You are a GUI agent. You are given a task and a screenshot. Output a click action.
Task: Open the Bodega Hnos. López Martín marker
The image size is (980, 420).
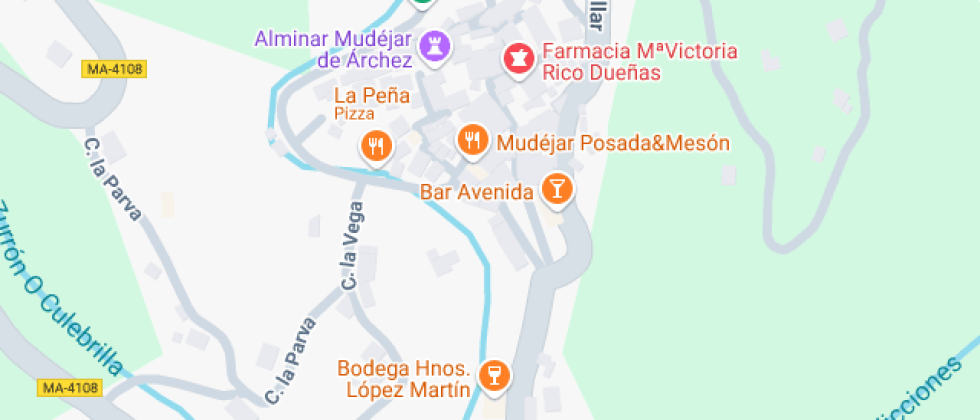(493, 375)
